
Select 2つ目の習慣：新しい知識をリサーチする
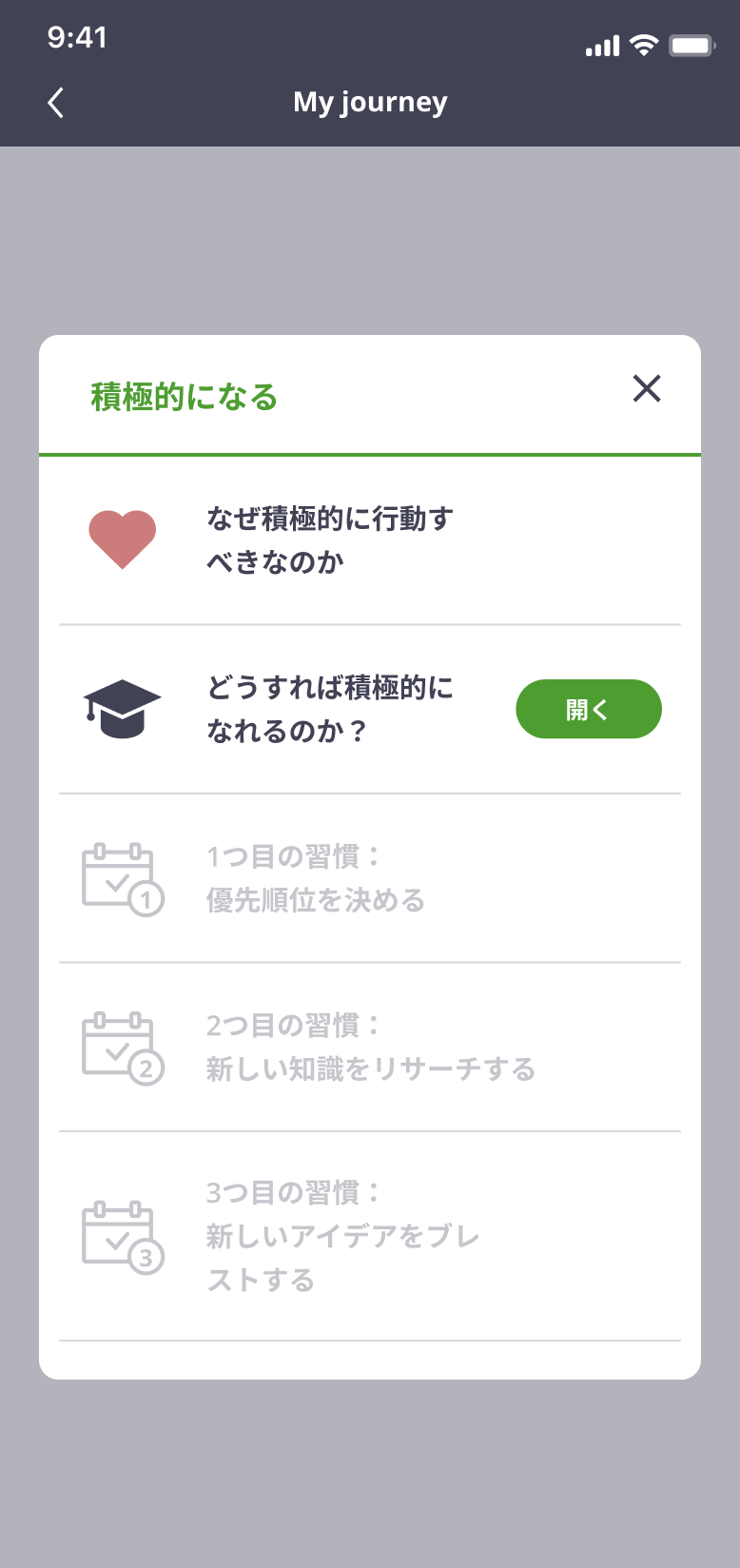[x=370, y=1047]
